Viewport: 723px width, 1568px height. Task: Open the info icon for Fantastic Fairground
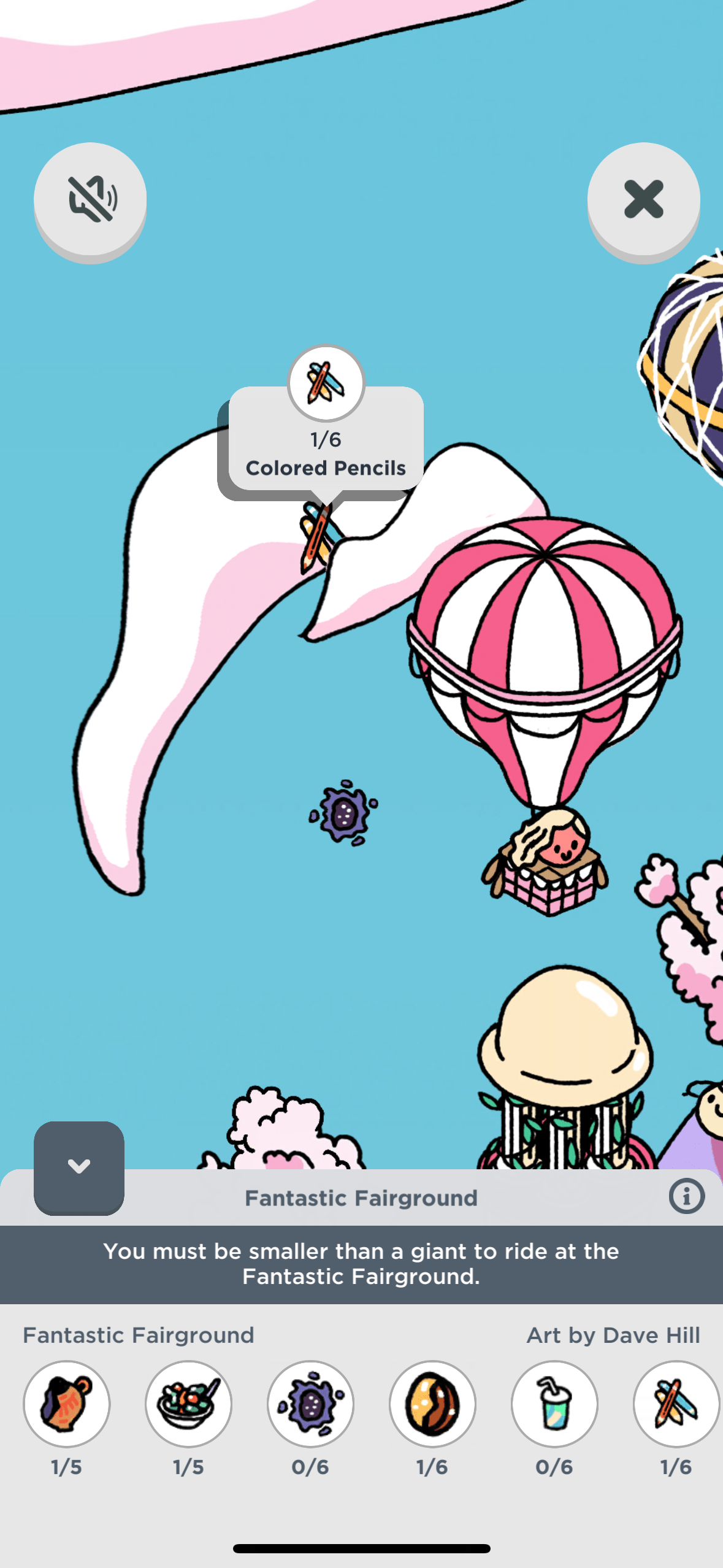coord(686,1196)
